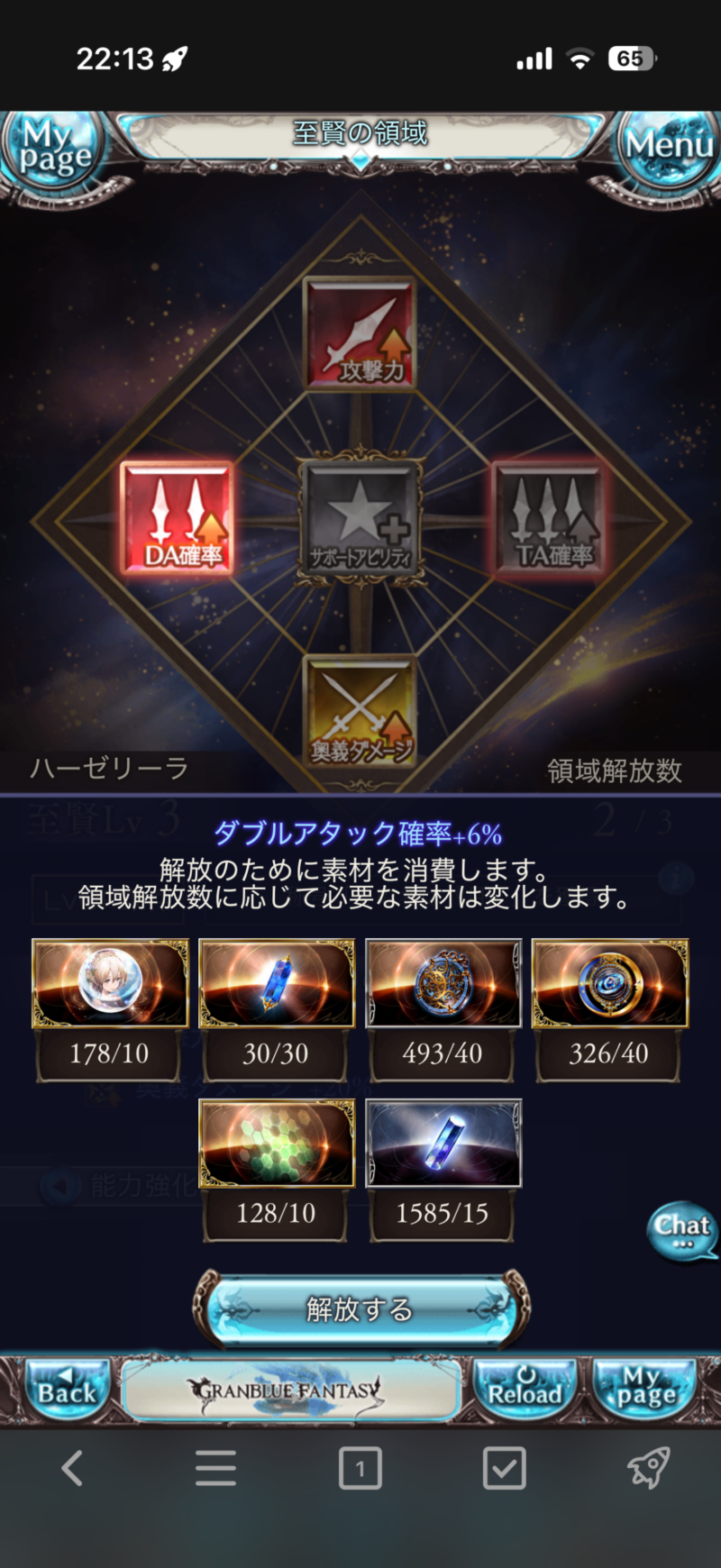View the material showing 178/10
Viewport: 721px width, 1568px height.
(x=110, y=984)
